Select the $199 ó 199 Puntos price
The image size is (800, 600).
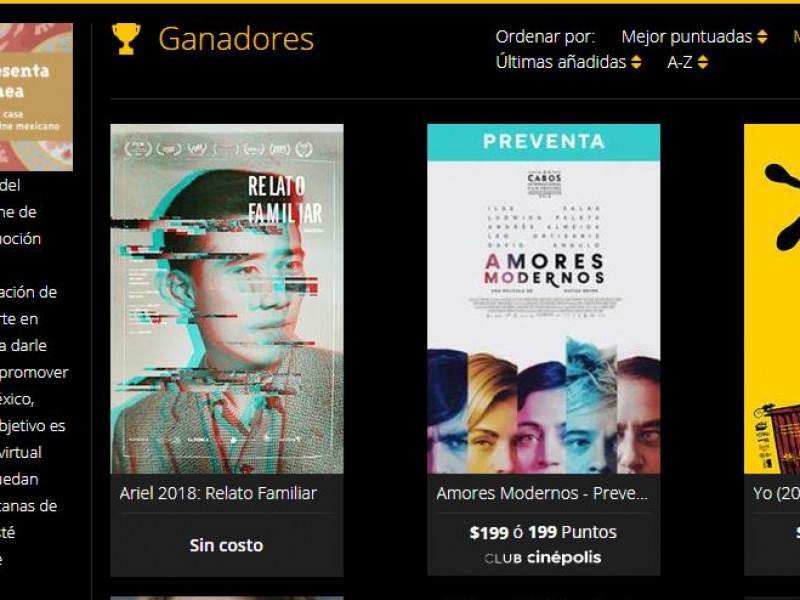543,532
